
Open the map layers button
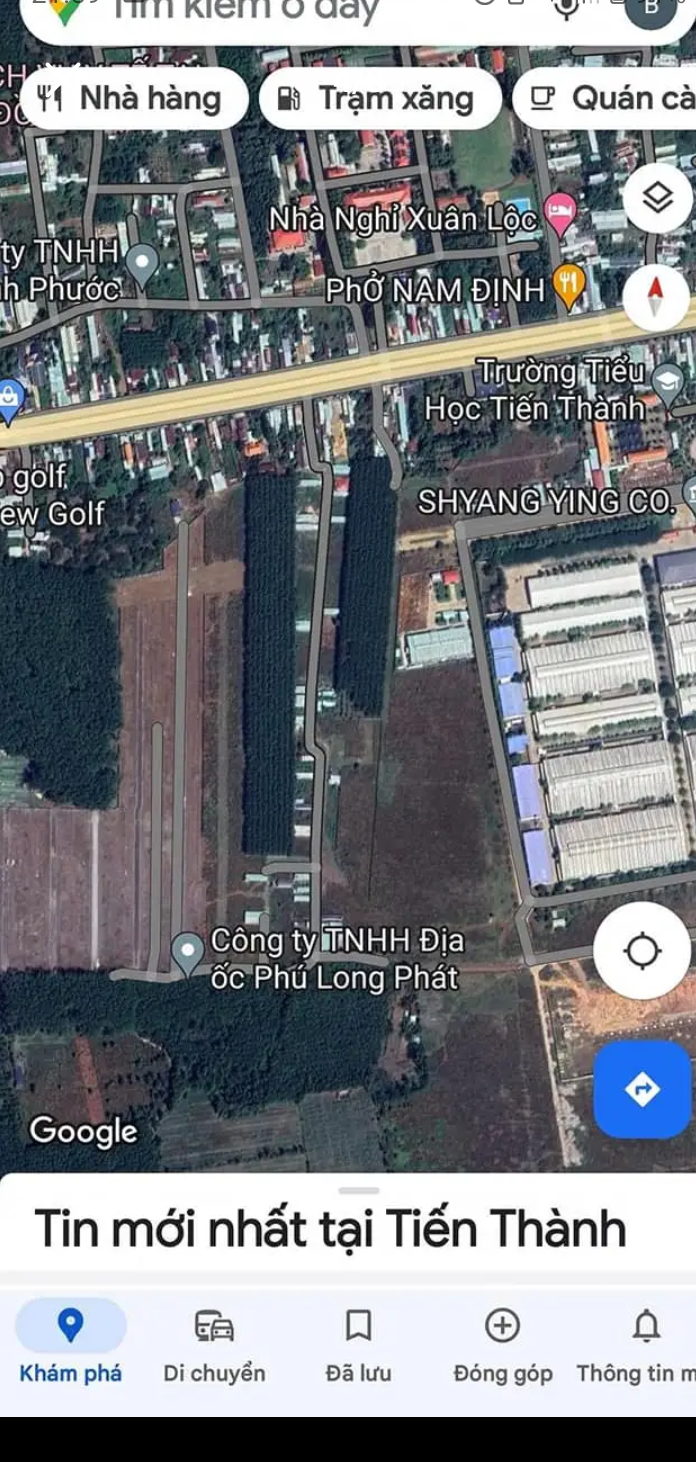click(x=657, y=198)
